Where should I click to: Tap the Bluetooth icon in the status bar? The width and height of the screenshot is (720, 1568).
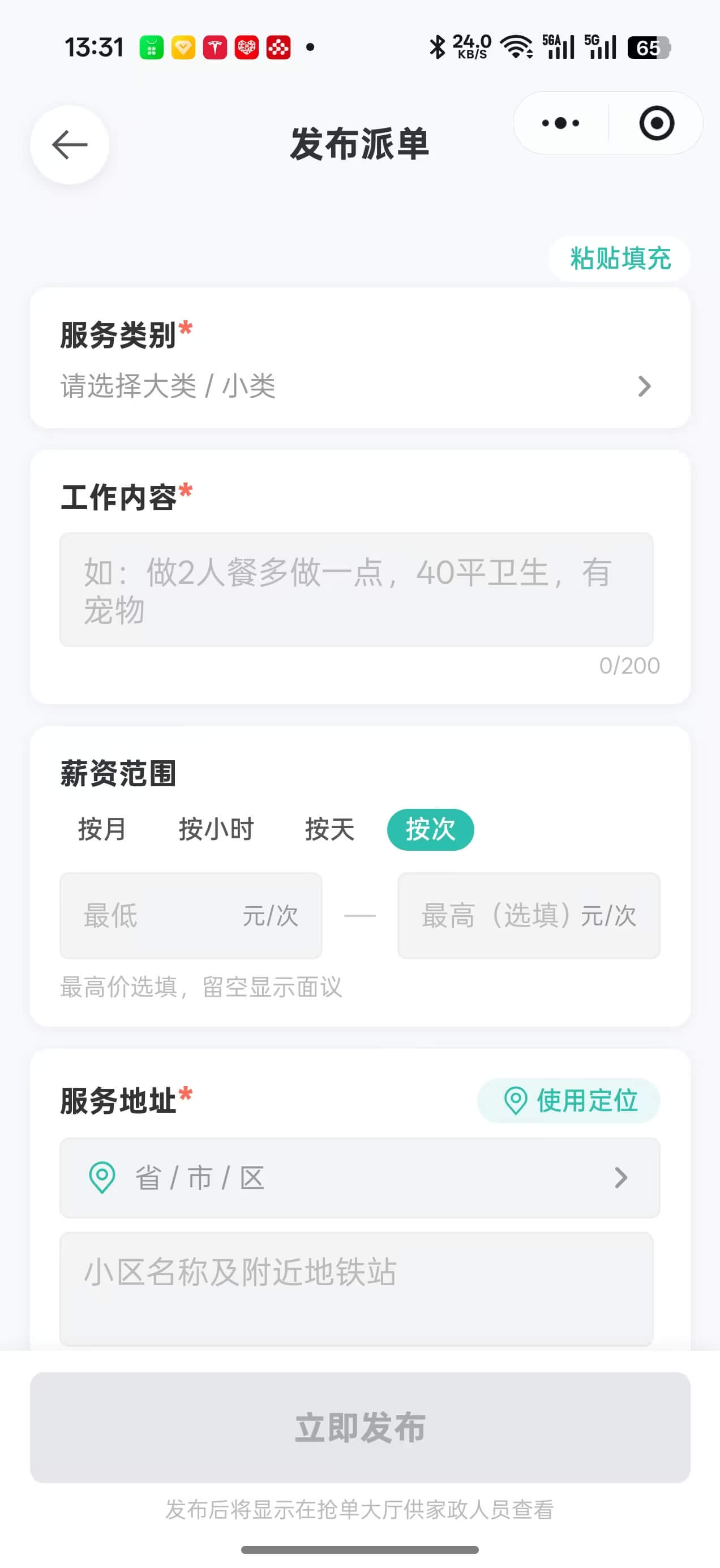pos(438,46)
